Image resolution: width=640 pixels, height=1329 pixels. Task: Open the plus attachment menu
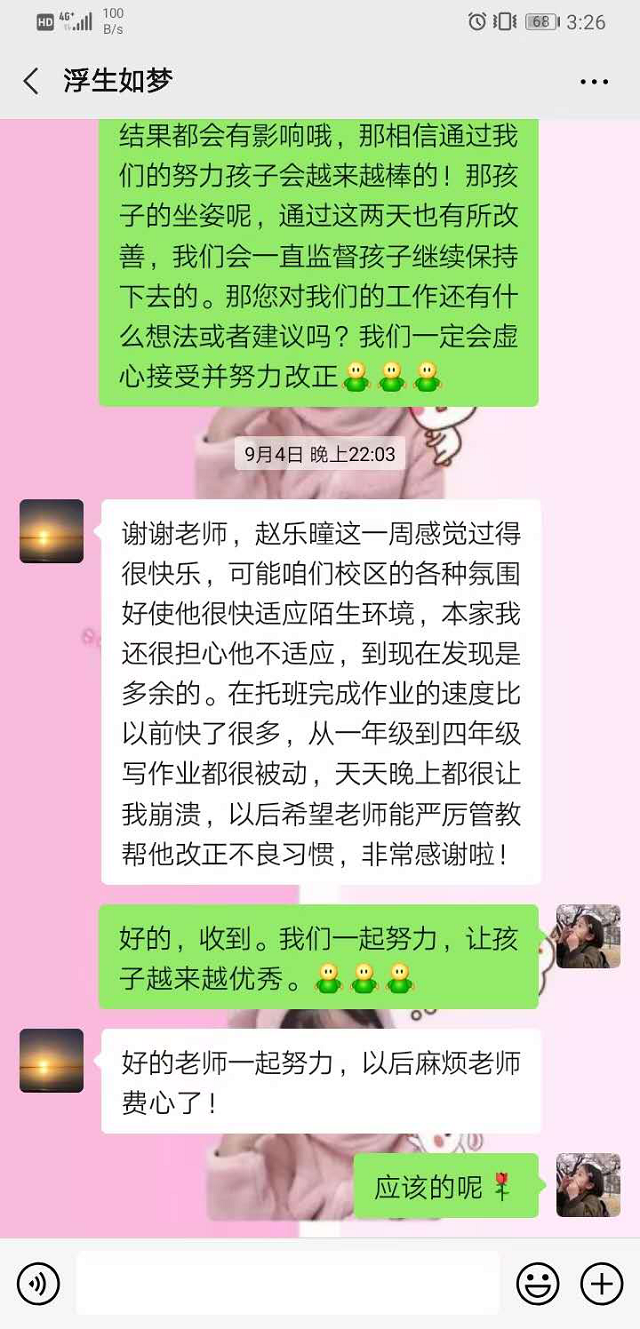tap(602, 1283)
